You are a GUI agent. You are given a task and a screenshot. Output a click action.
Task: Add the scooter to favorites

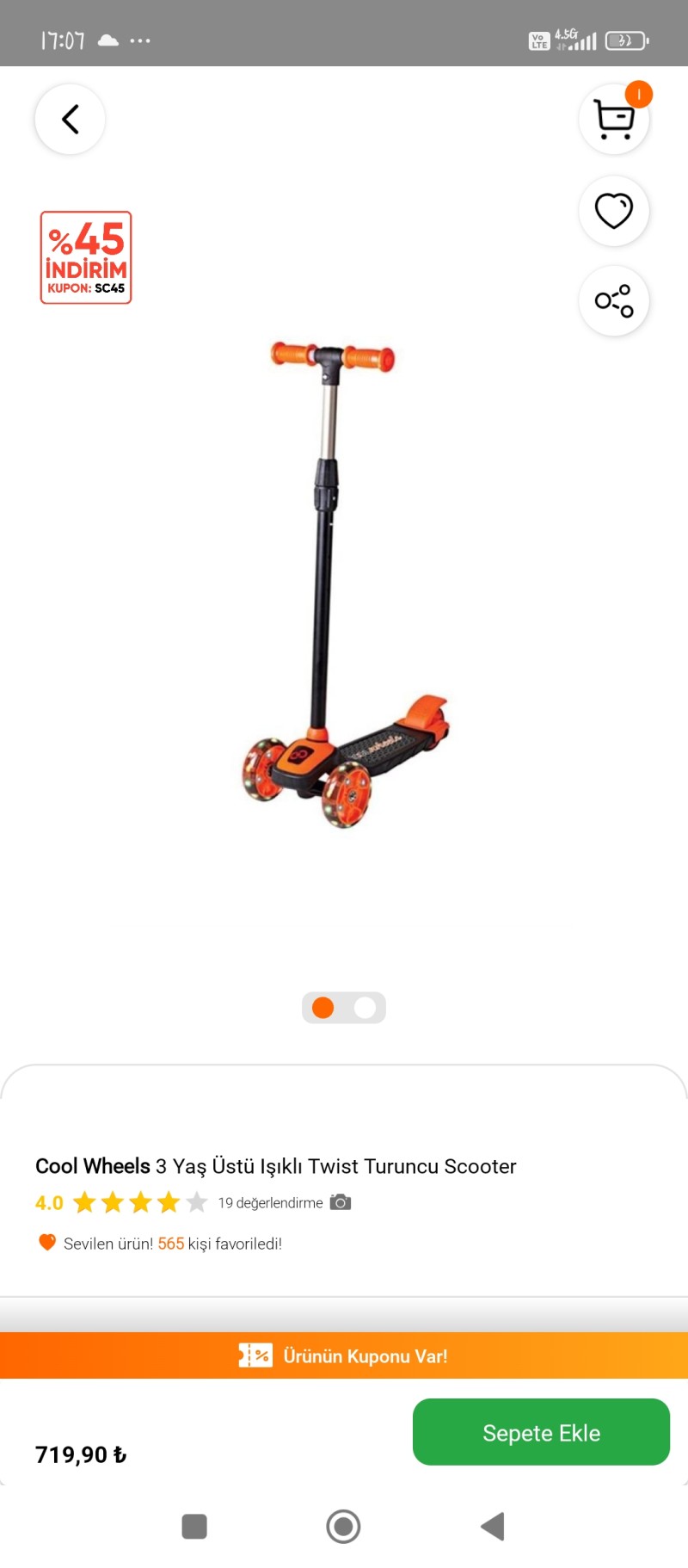(614, 211)
